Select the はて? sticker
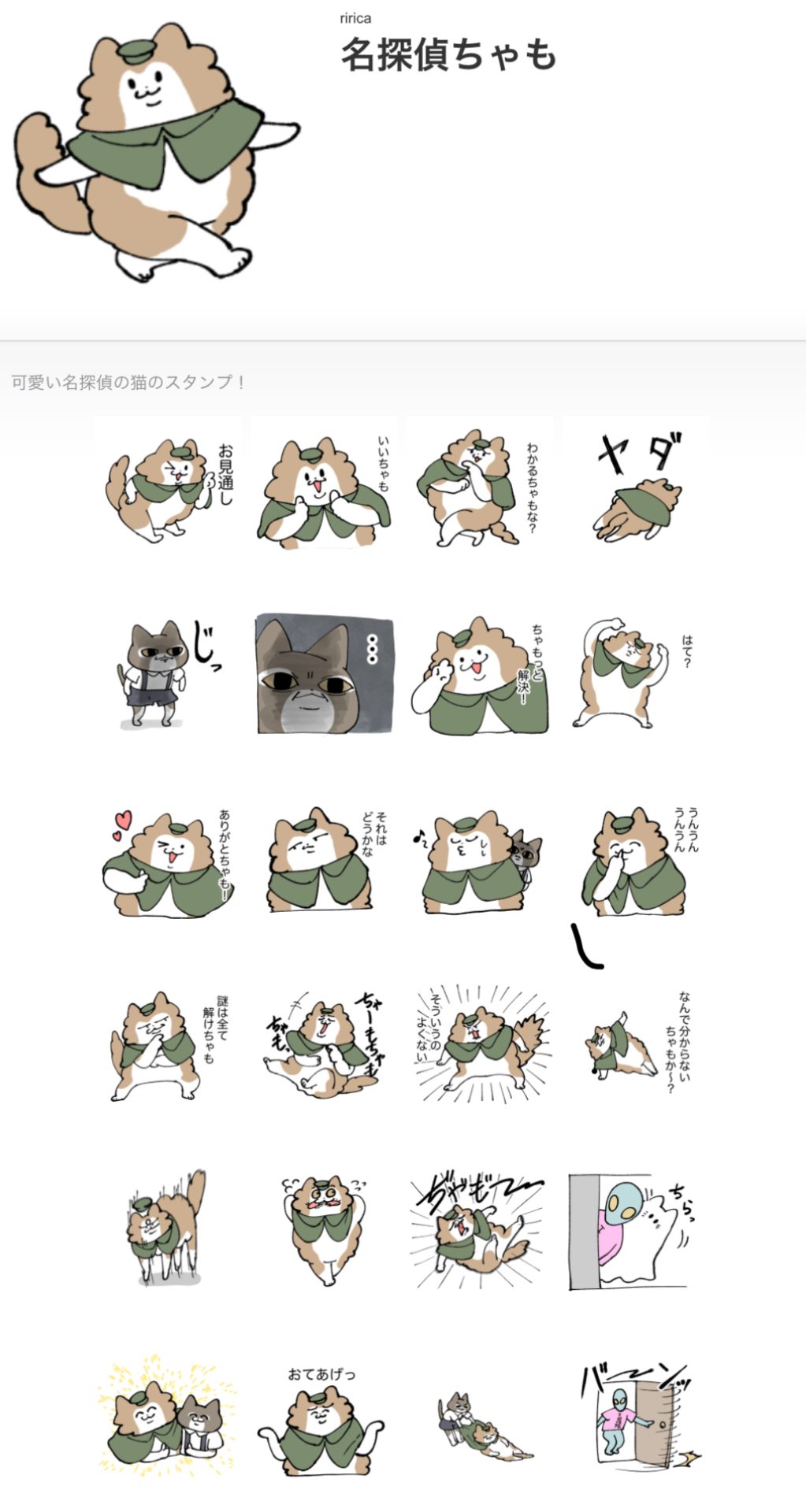The width and height of the screenshot is (806, 1512). [x=637, y=673]
